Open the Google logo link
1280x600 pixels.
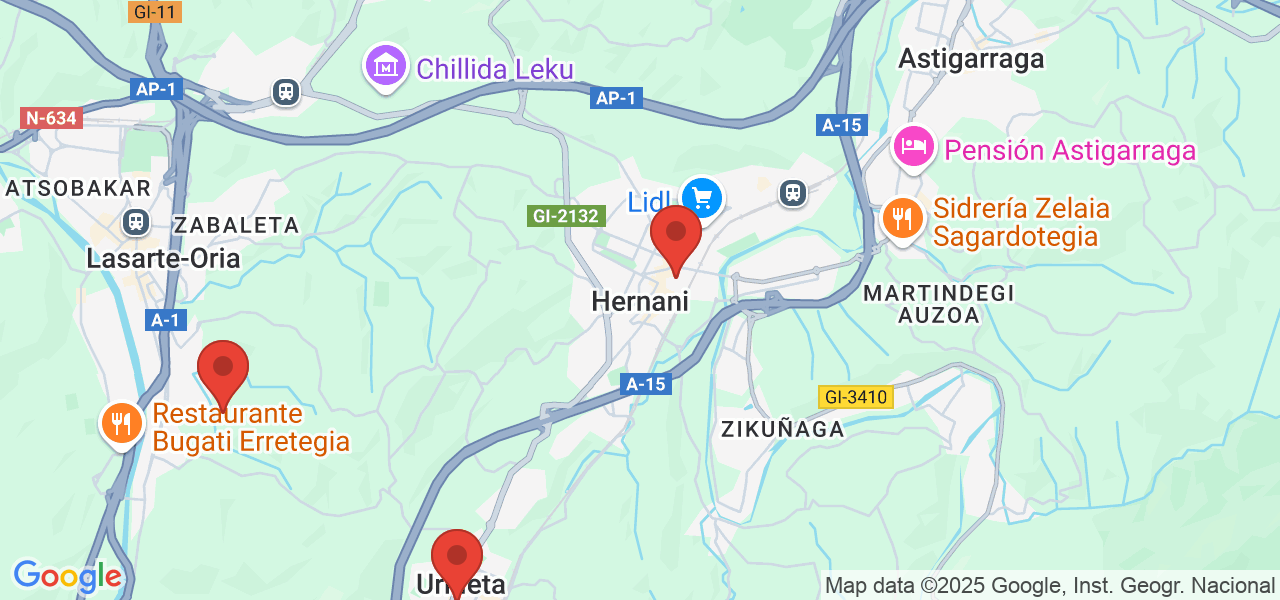(x=68, y=576)
